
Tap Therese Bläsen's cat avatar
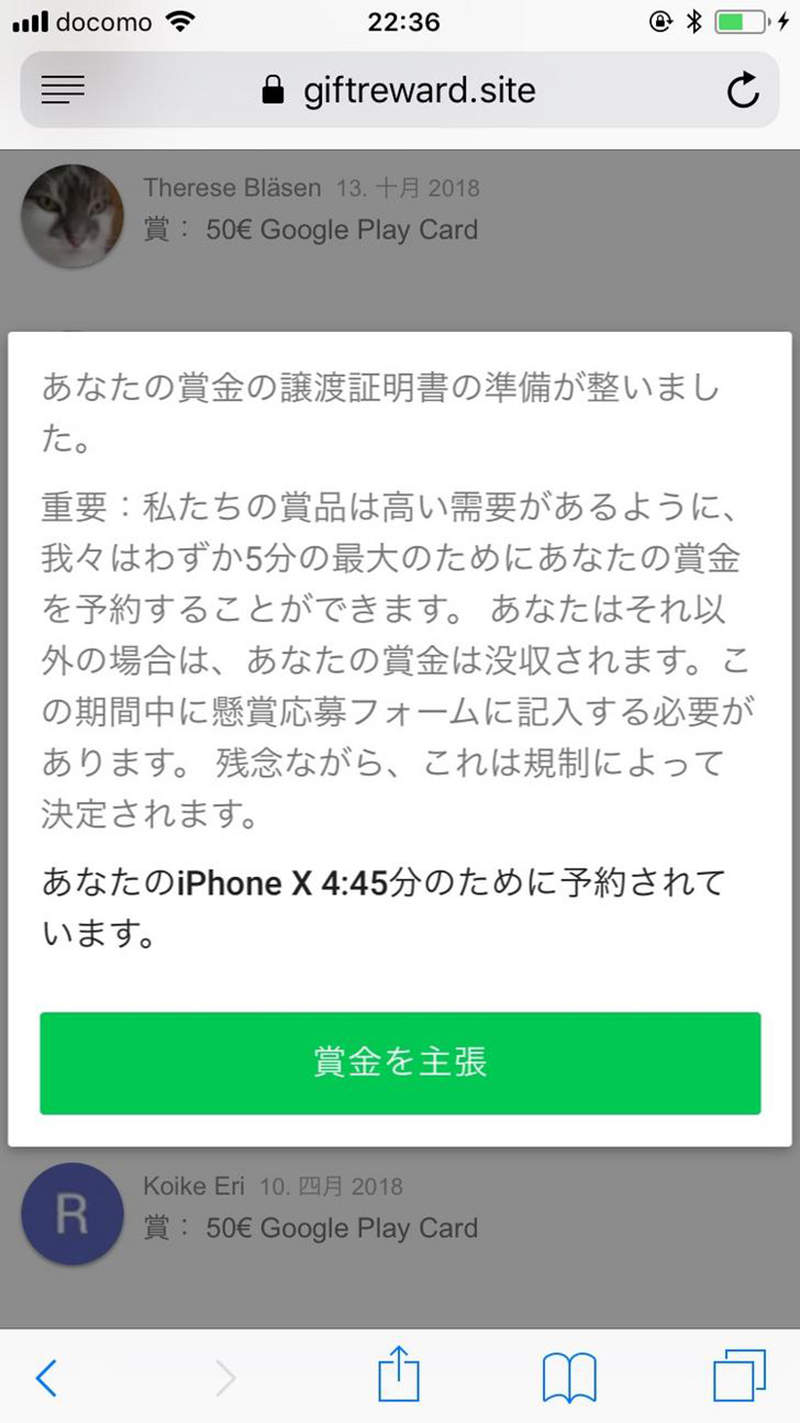pos(71,216)
